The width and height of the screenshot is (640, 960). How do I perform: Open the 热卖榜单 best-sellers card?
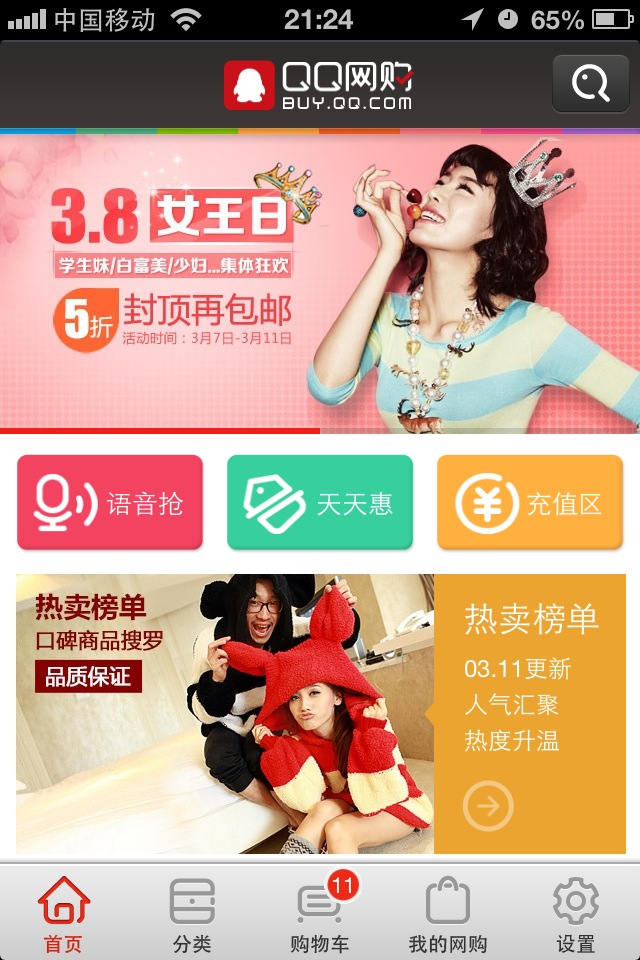coord(320,714)
